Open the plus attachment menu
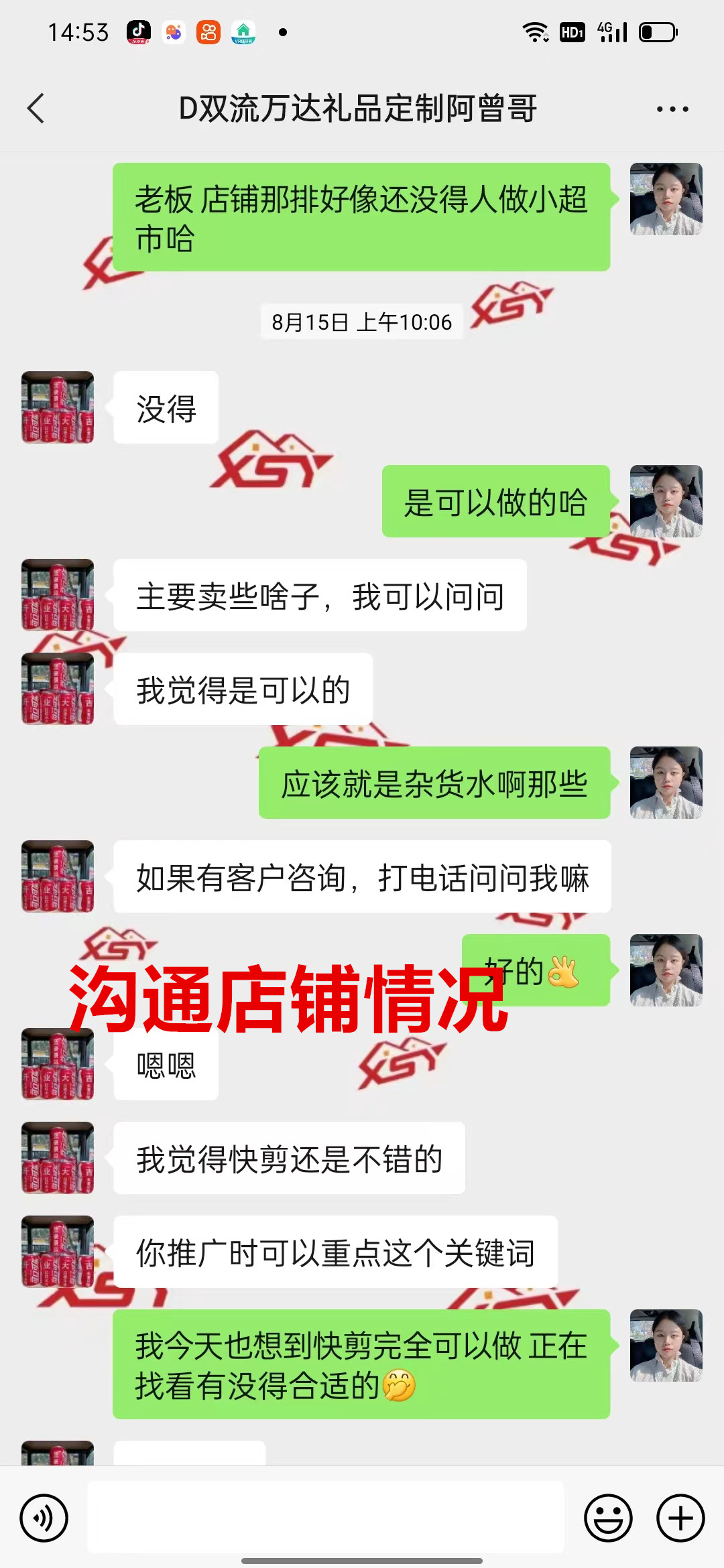 click(680, 1518)
